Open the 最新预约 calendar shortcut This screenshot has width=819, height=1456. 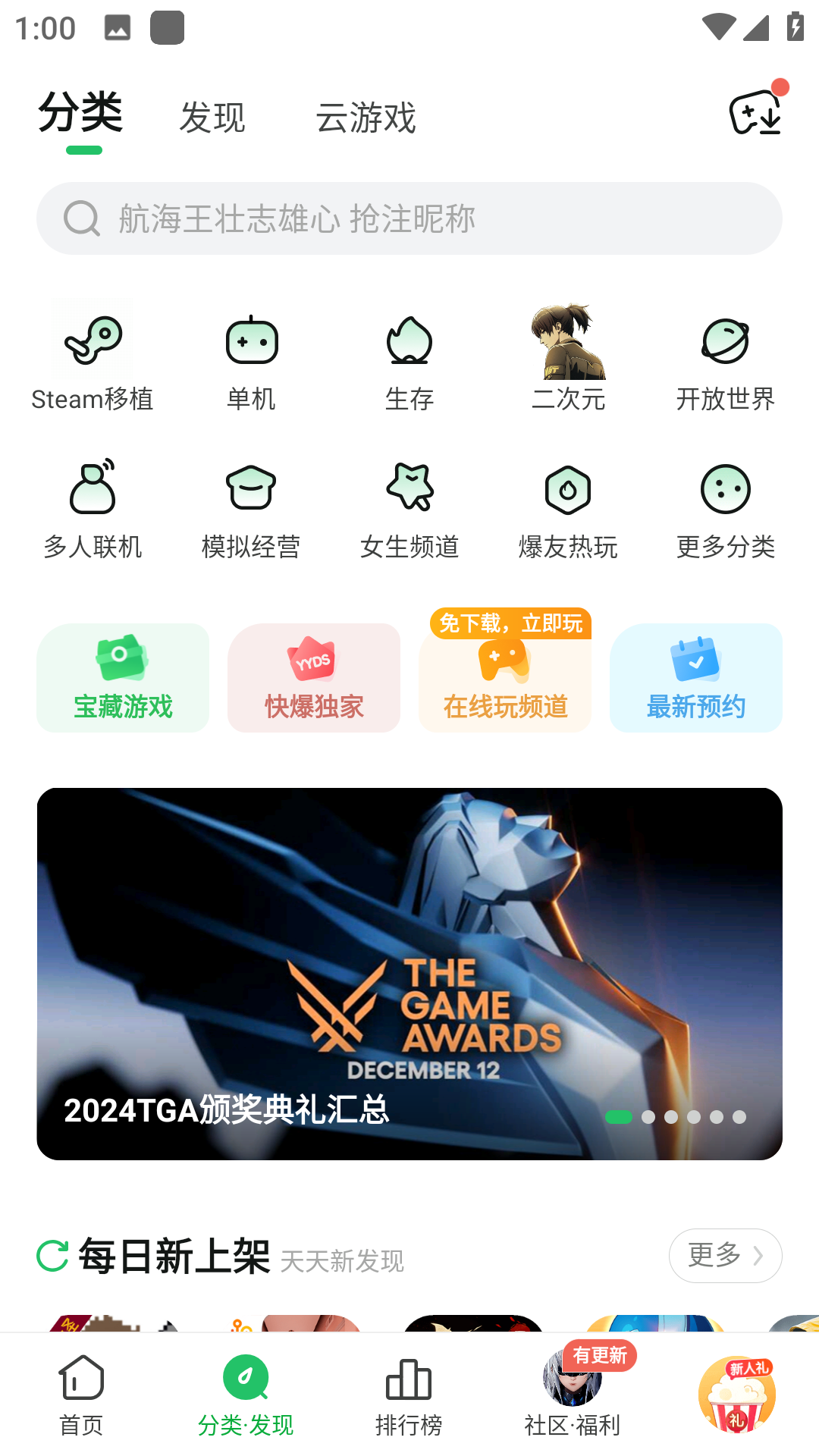tap(695, 677)
